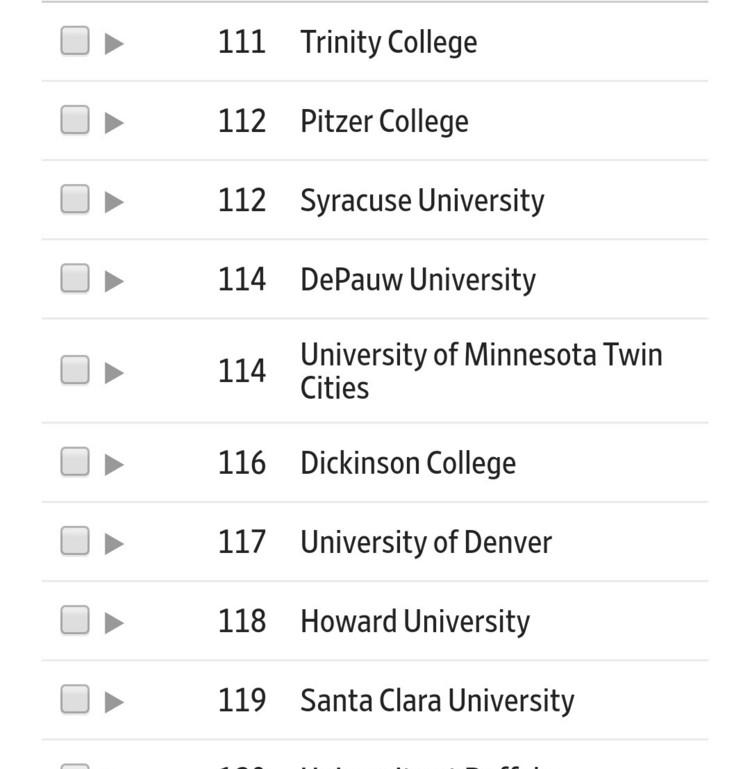This screenshot has width=750, height=769.
Task: Tick the Syracuse University checkbox
Action: (75, 199)
